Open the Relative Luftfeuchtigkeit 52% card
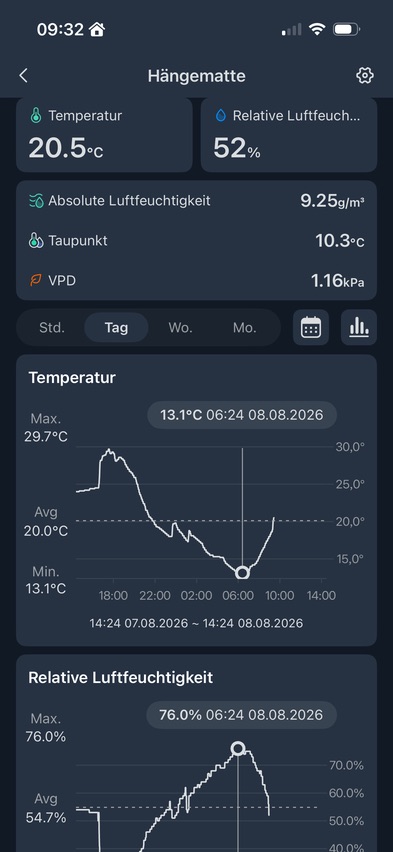Viewport: 393px width, 852px height. pos(289,135)
